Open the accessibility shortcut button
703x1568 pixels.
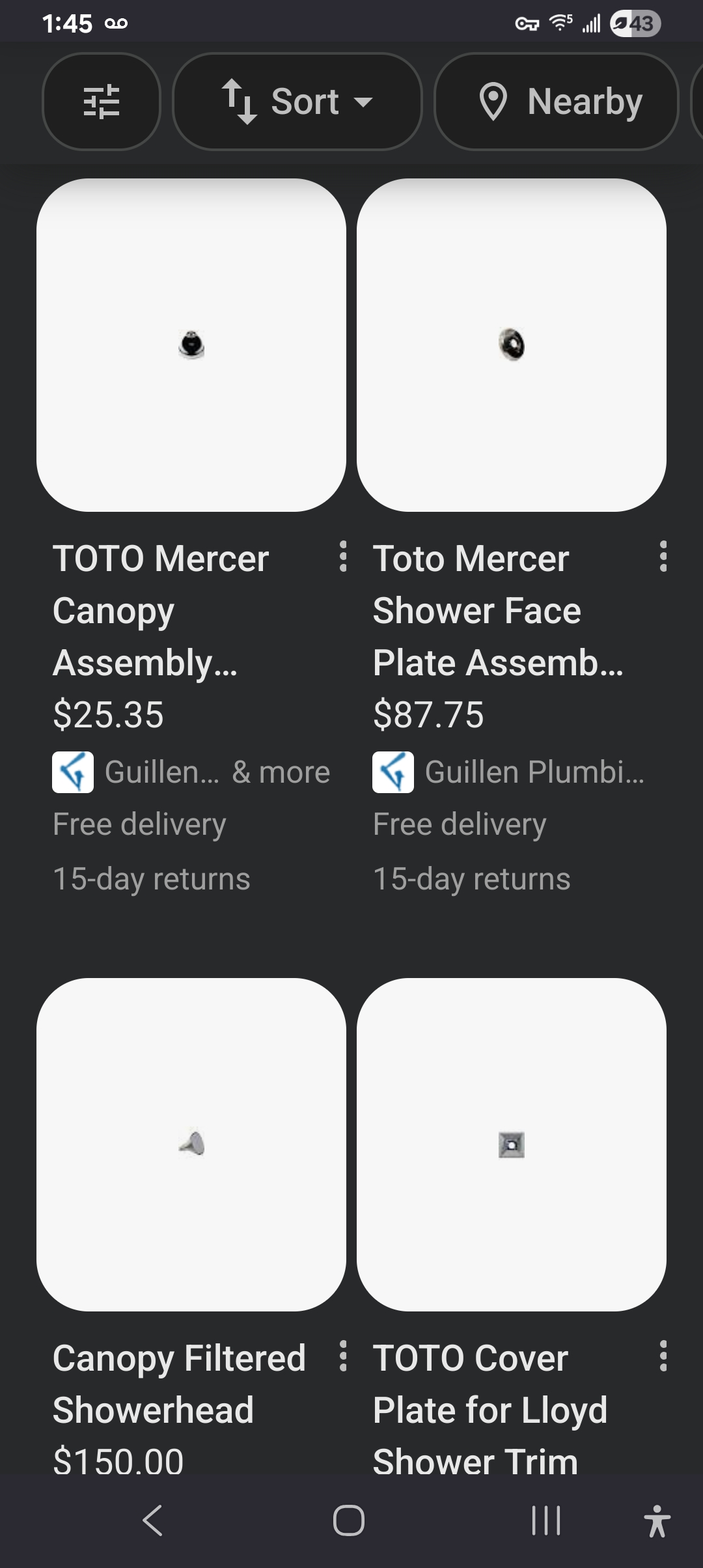(x=657, y=1521)
